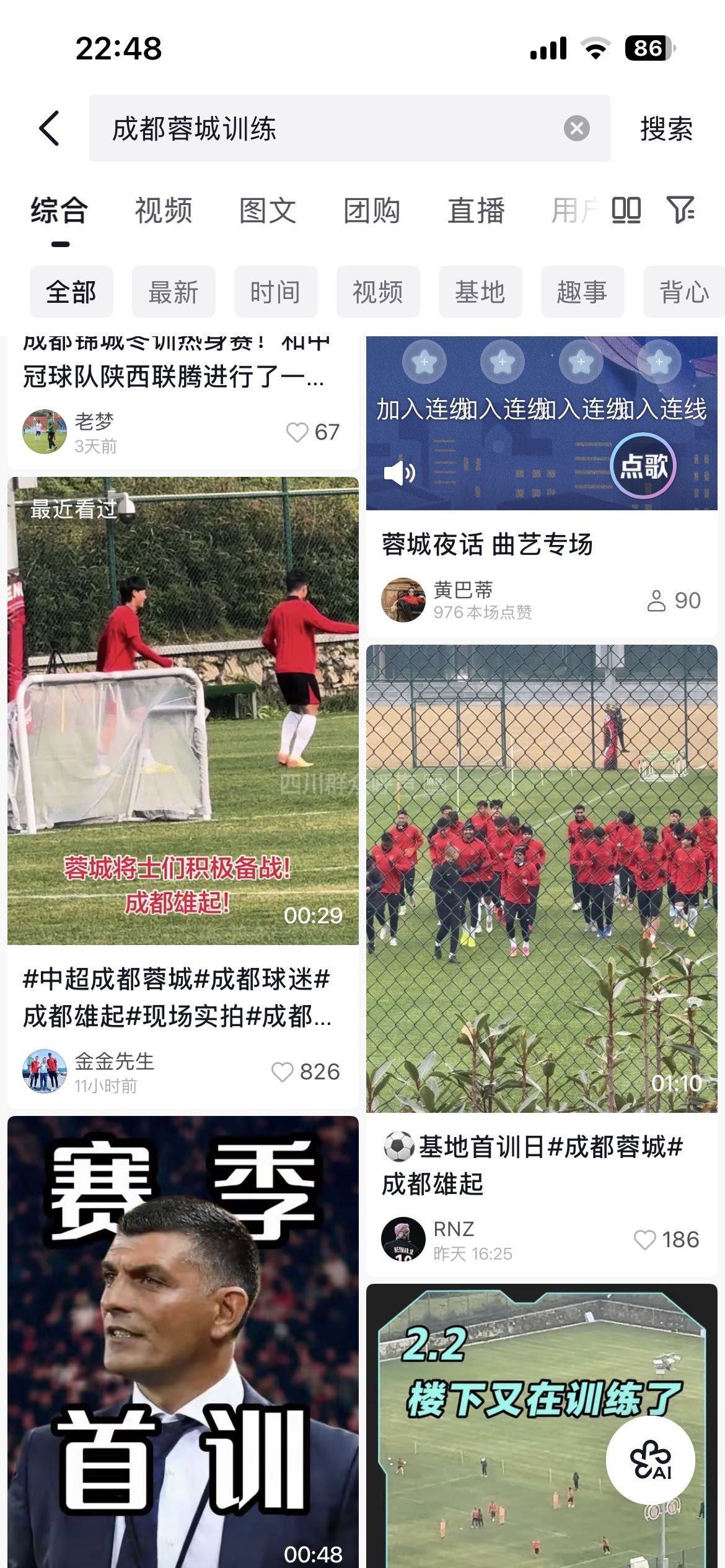This screenshot has height=1568, width=725.
Task: Switch to the 视频 top tab
Action: click(164, 211)
